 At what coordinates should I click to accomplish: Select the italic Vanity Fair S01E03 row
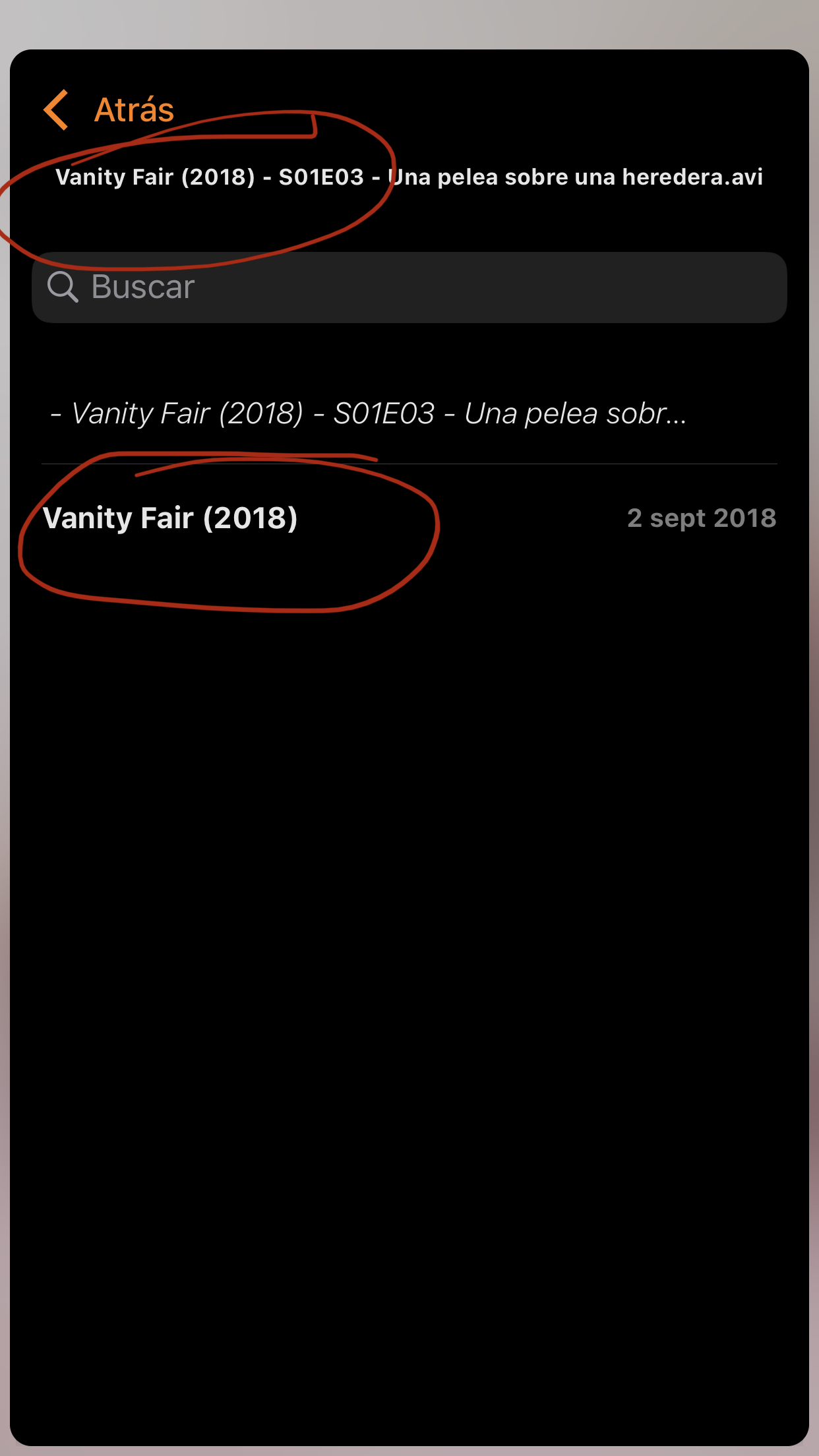coord(369,413)
